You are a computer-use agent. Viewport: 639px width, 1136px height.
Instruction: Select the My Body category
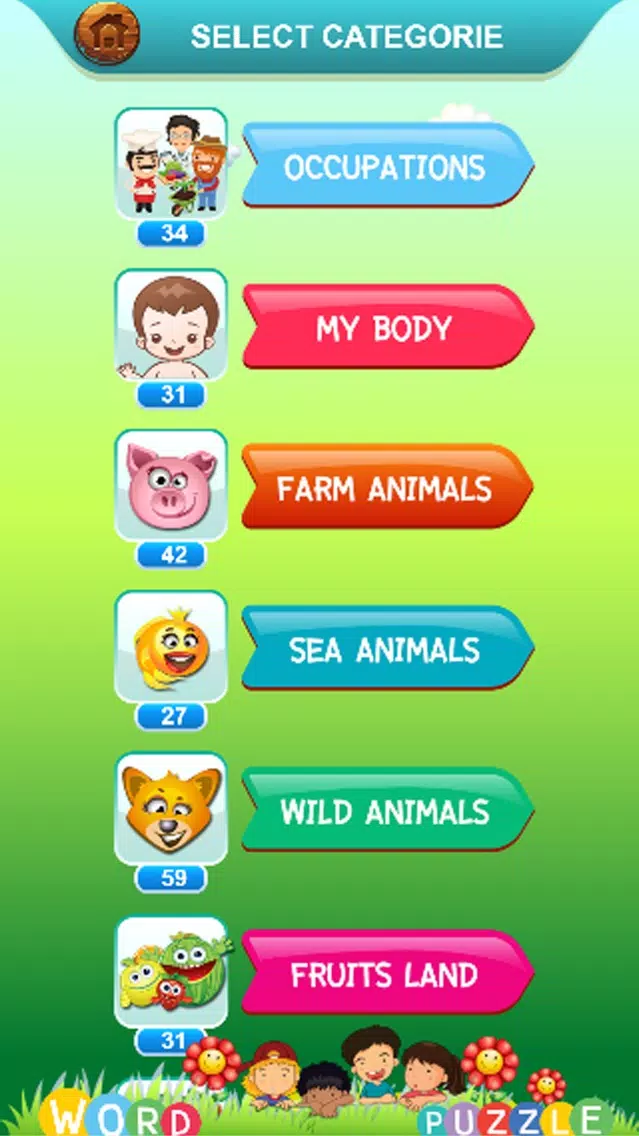click(x=387, y=328)
